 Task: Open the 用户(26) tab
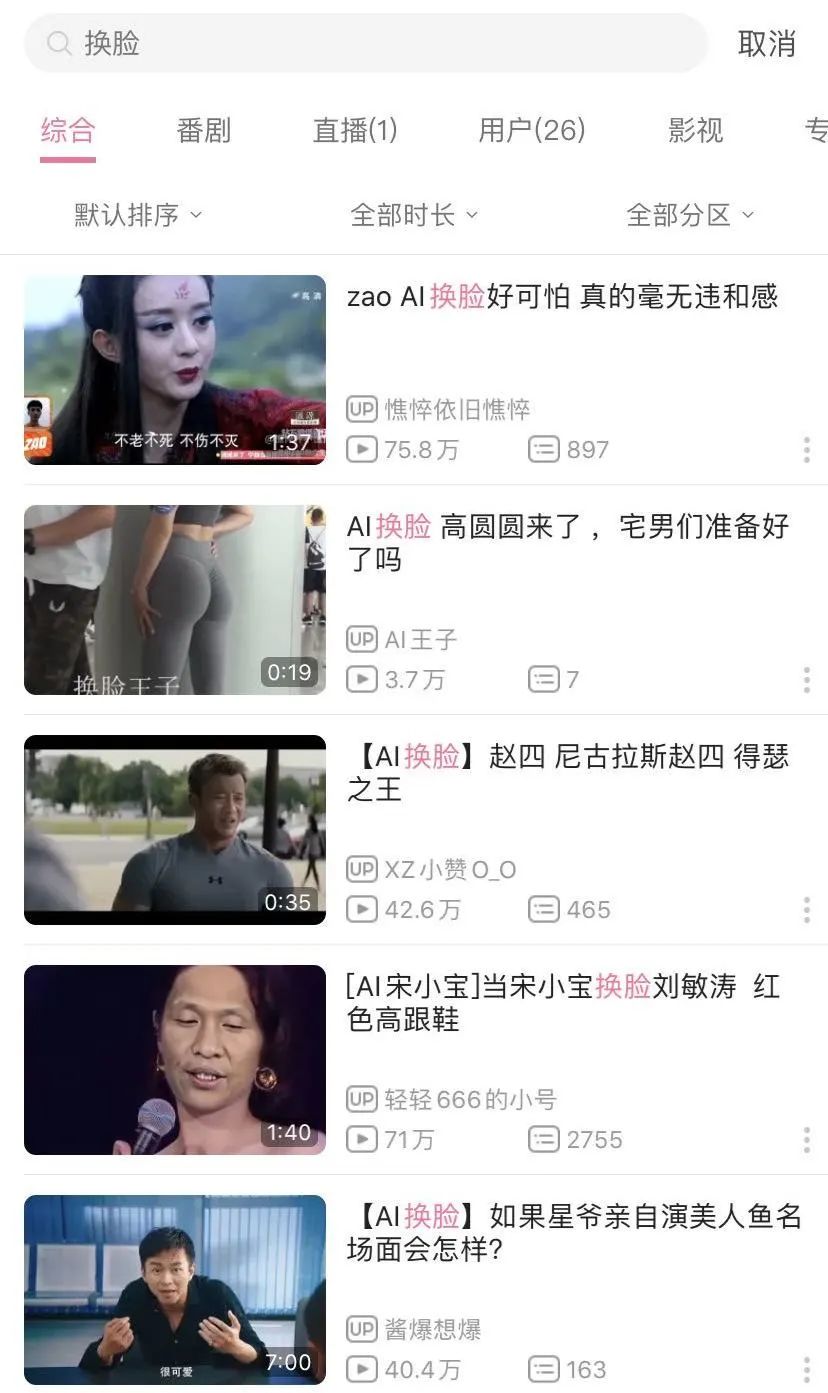(531, 130)
